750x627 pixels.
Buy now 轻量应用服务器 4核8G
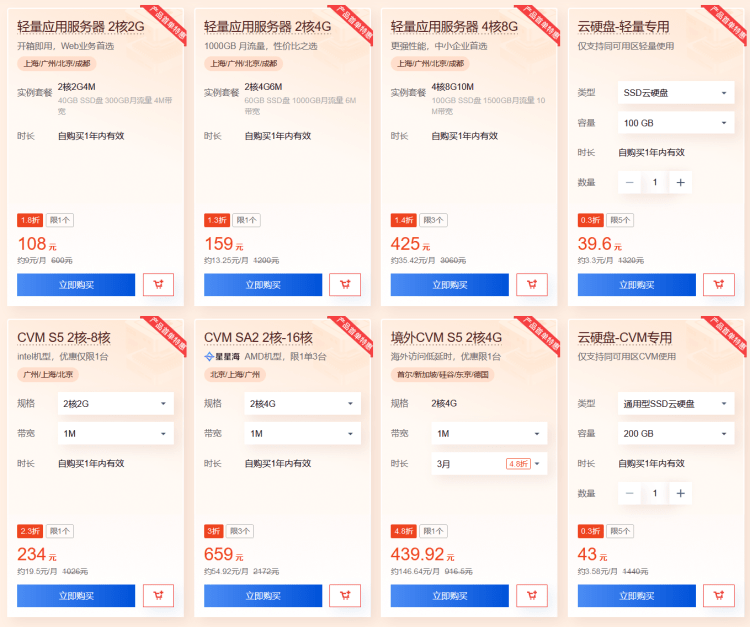pos(450,285)
